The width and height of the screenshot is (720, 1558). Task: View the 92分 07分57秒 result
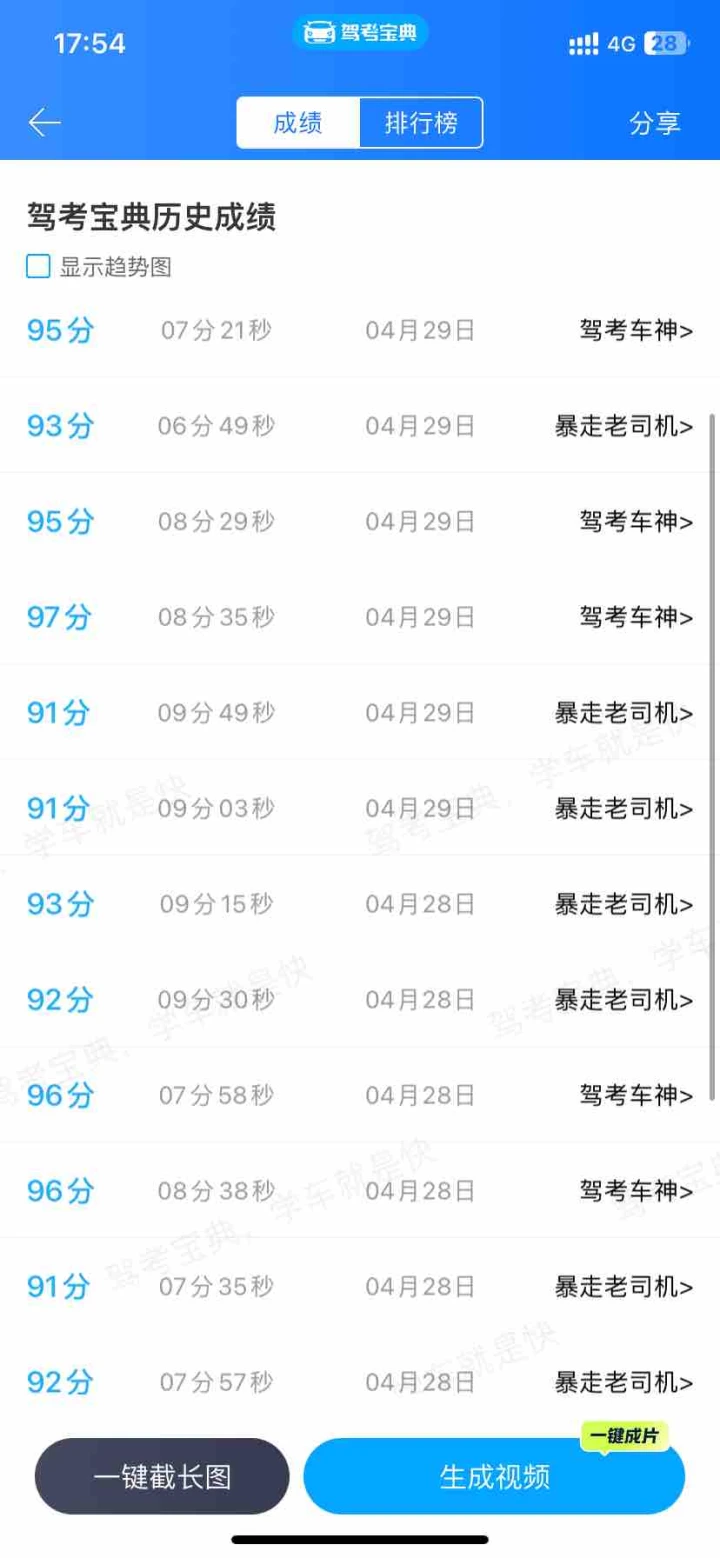(360, 1382)
